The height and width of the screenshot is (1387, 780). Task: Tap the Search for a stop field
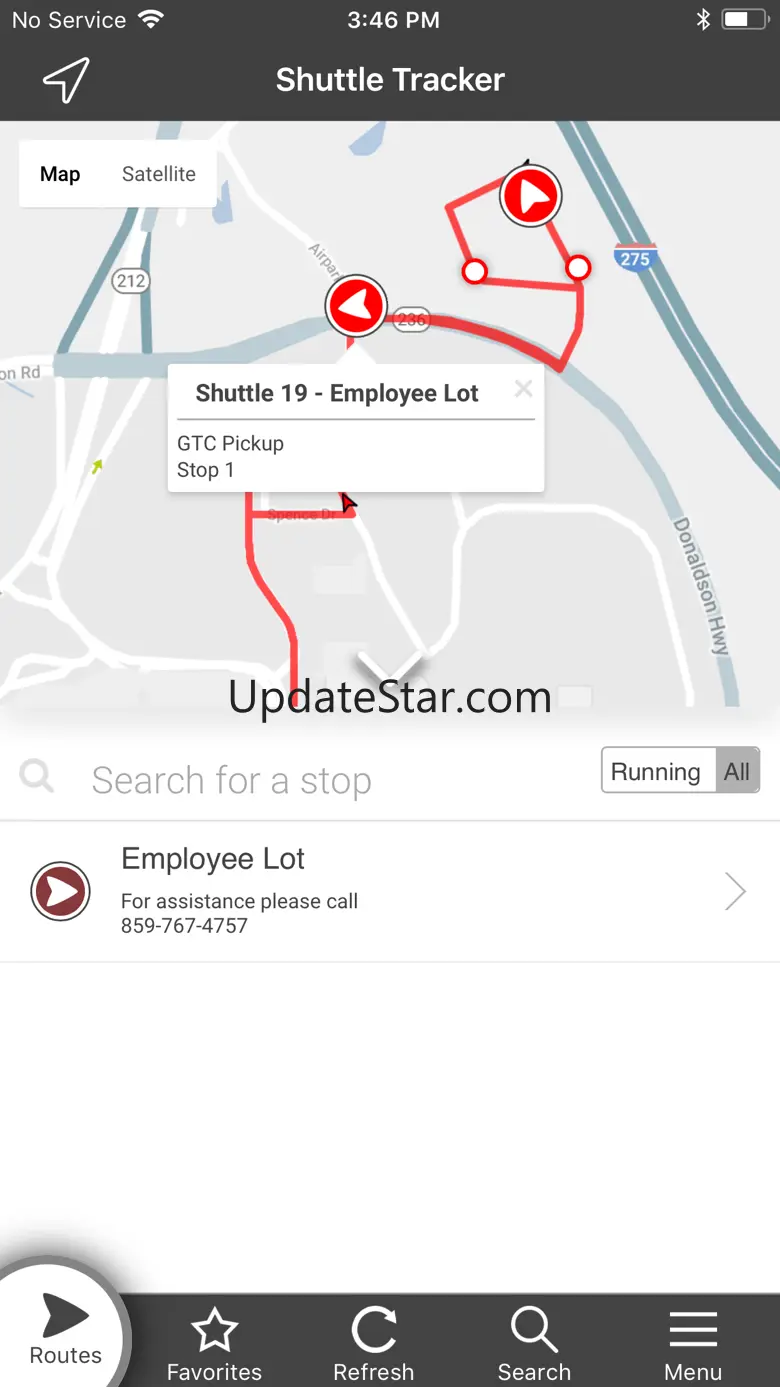pyautogui.click(x=300, y=780)
